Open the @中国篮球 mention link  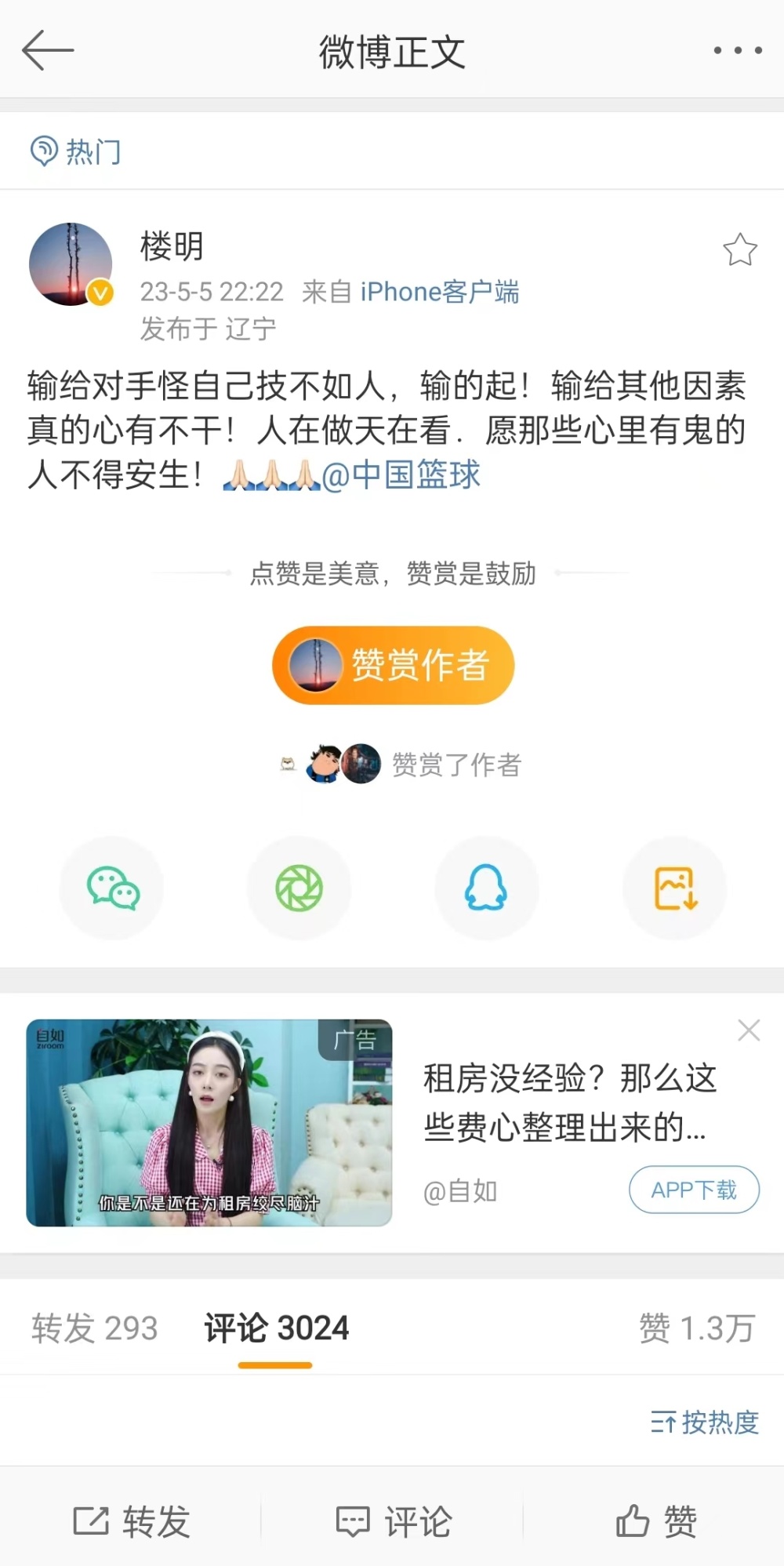click(401, 475)
